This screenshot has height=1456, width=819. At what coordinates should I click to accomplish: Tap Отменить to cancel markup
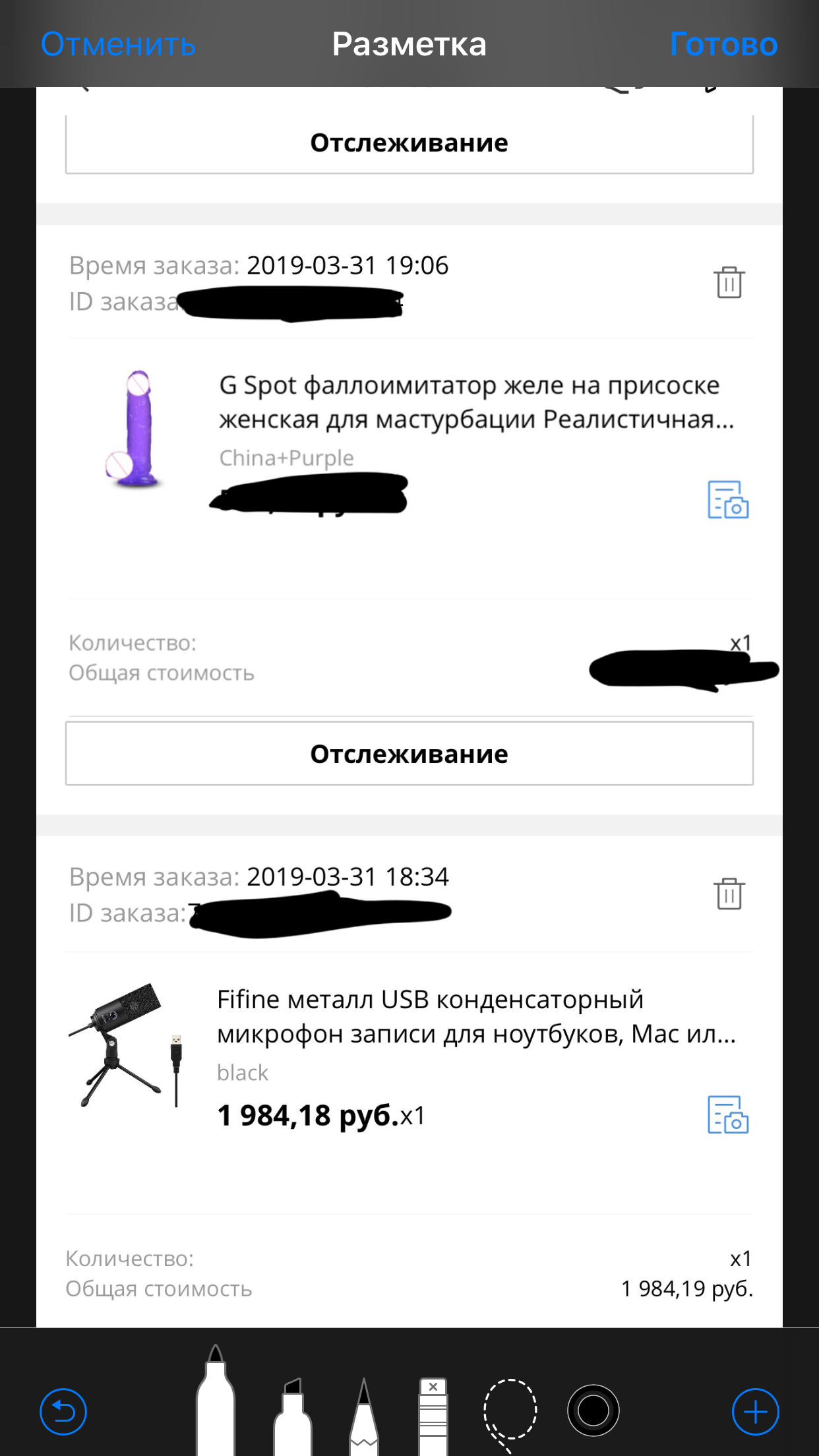coord(118,44)
